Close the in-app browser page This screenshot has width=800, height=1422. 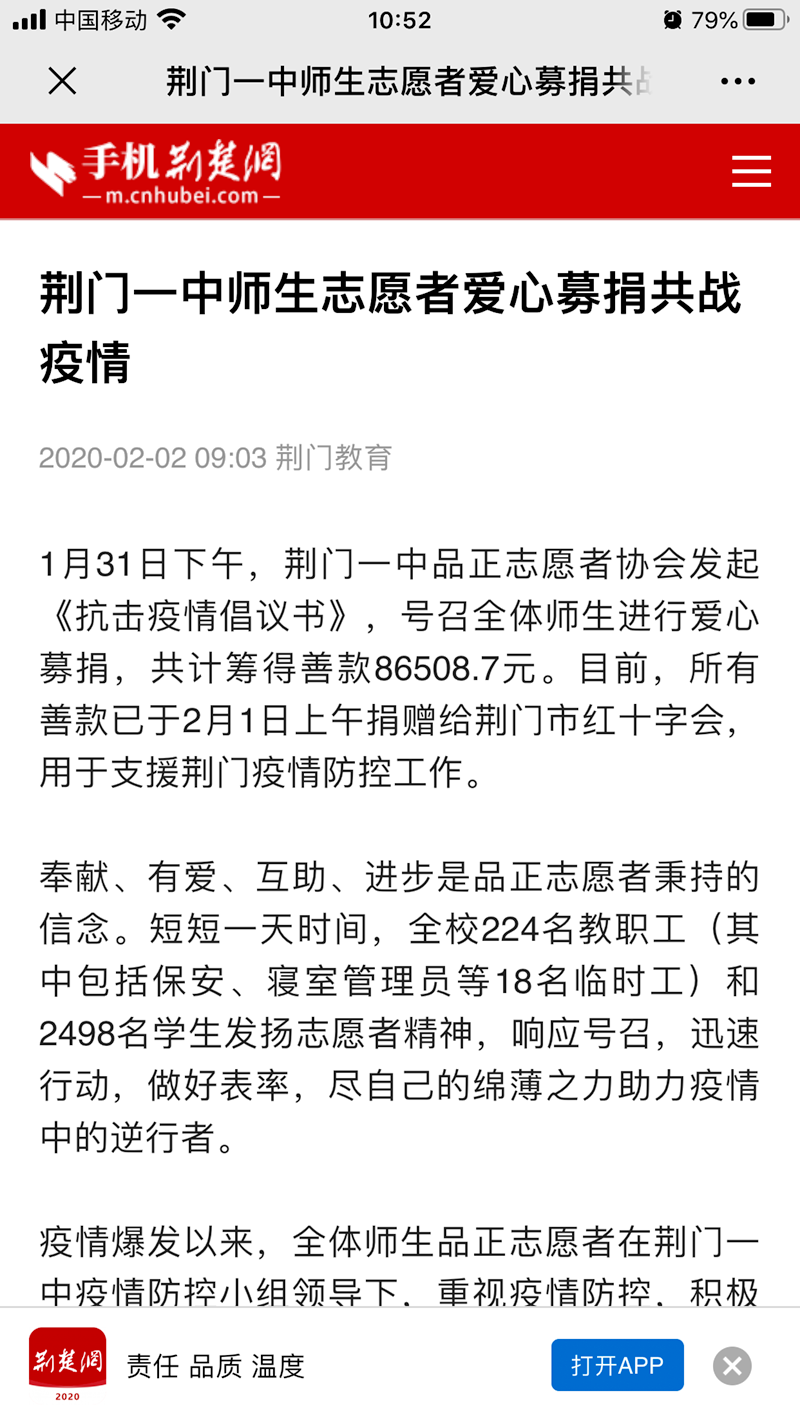pos(62,82)
